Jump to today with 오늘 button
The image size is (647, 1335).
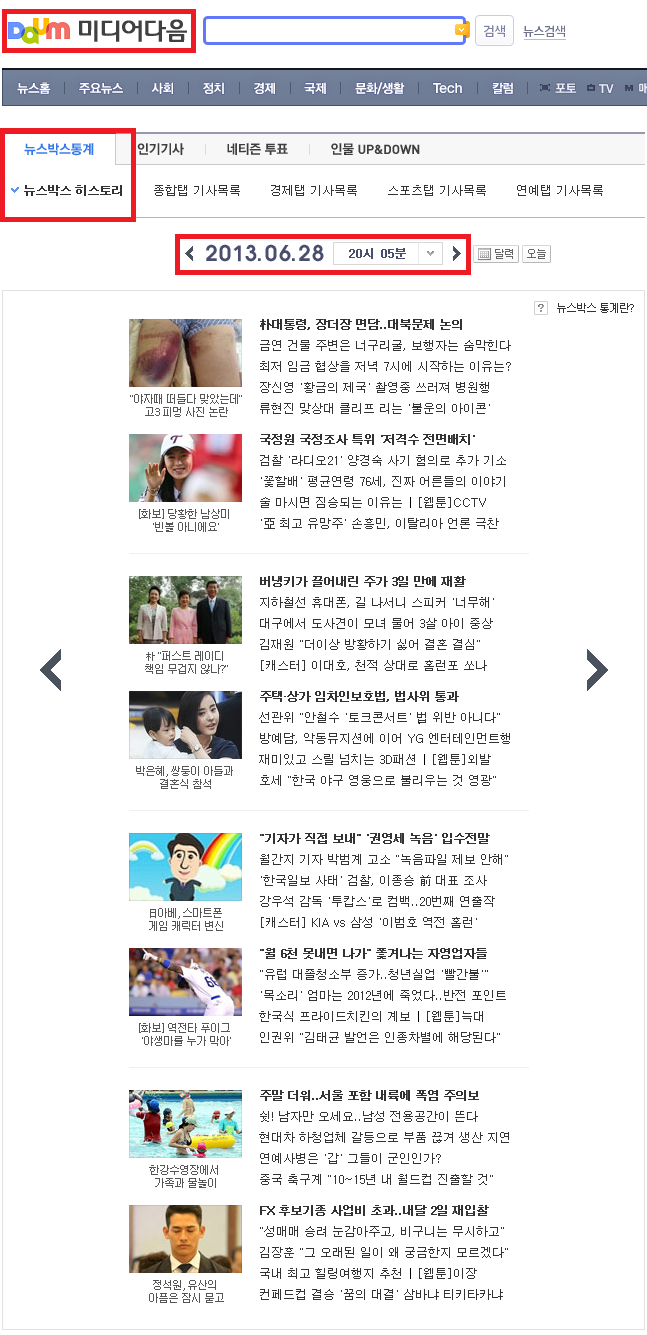point(537,254)
